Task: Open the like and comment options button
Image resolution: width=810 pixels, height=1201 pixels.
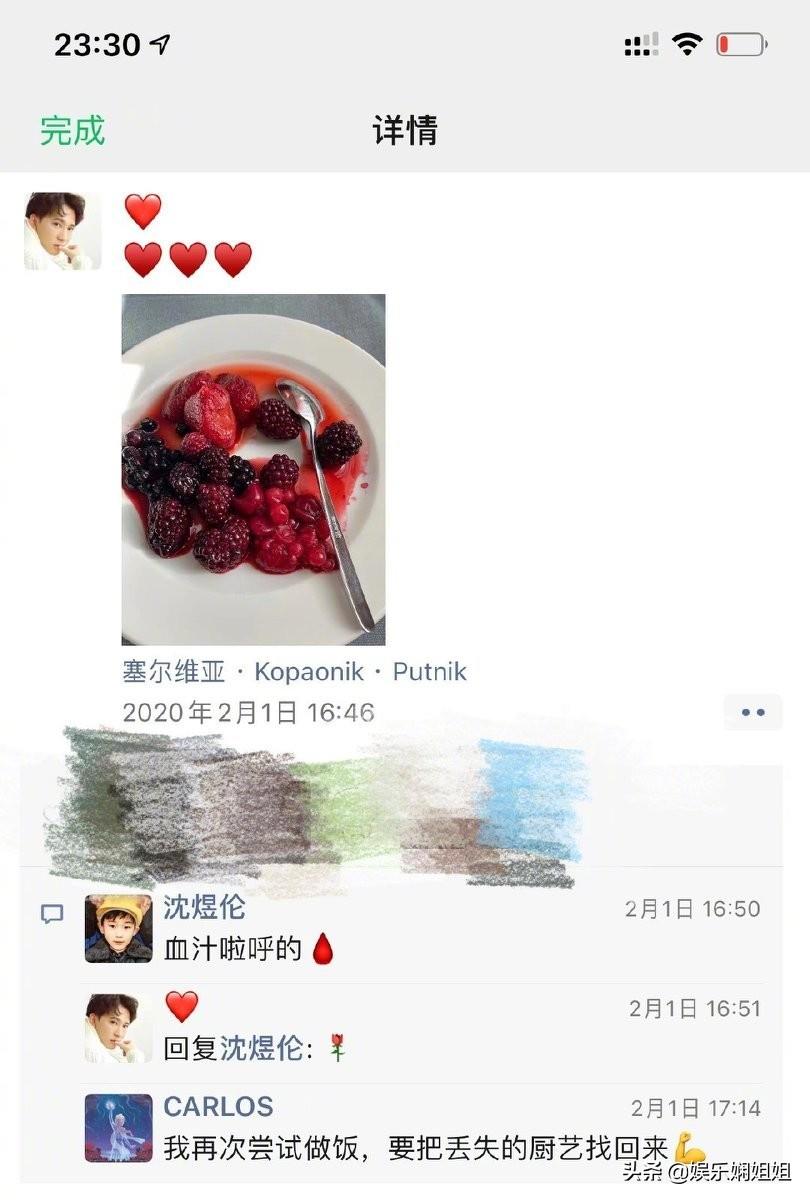Action: click(752, 712)
